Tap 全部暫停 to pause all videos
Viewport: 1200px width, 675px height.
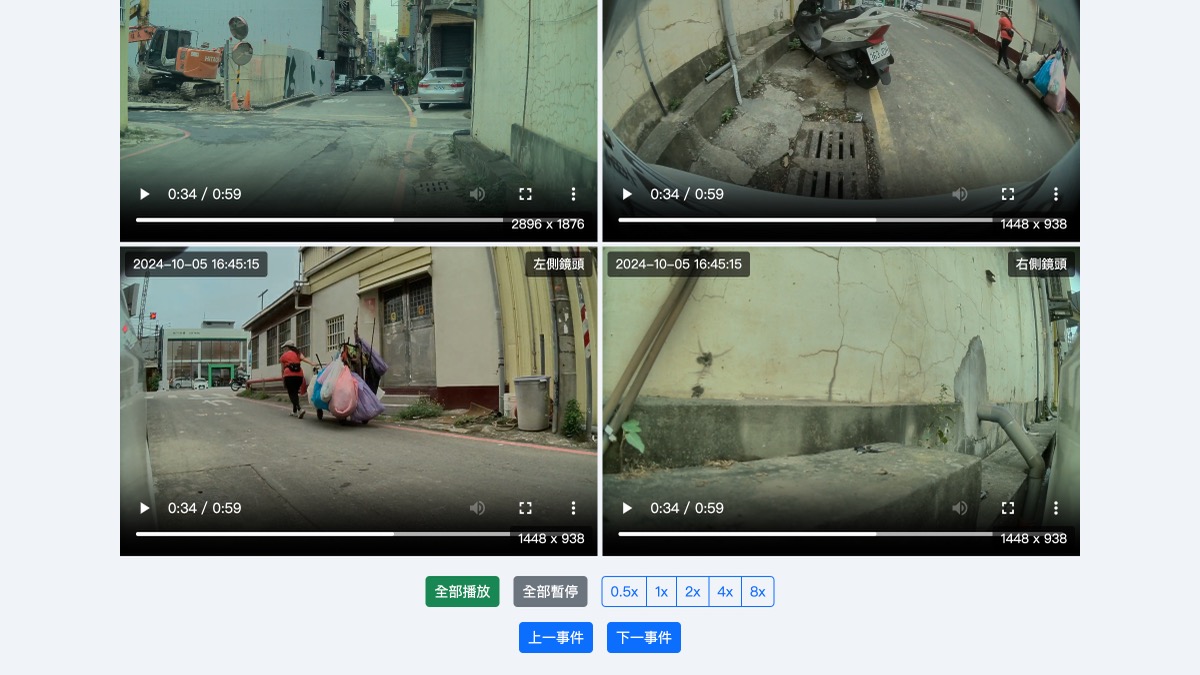[550, 591]
